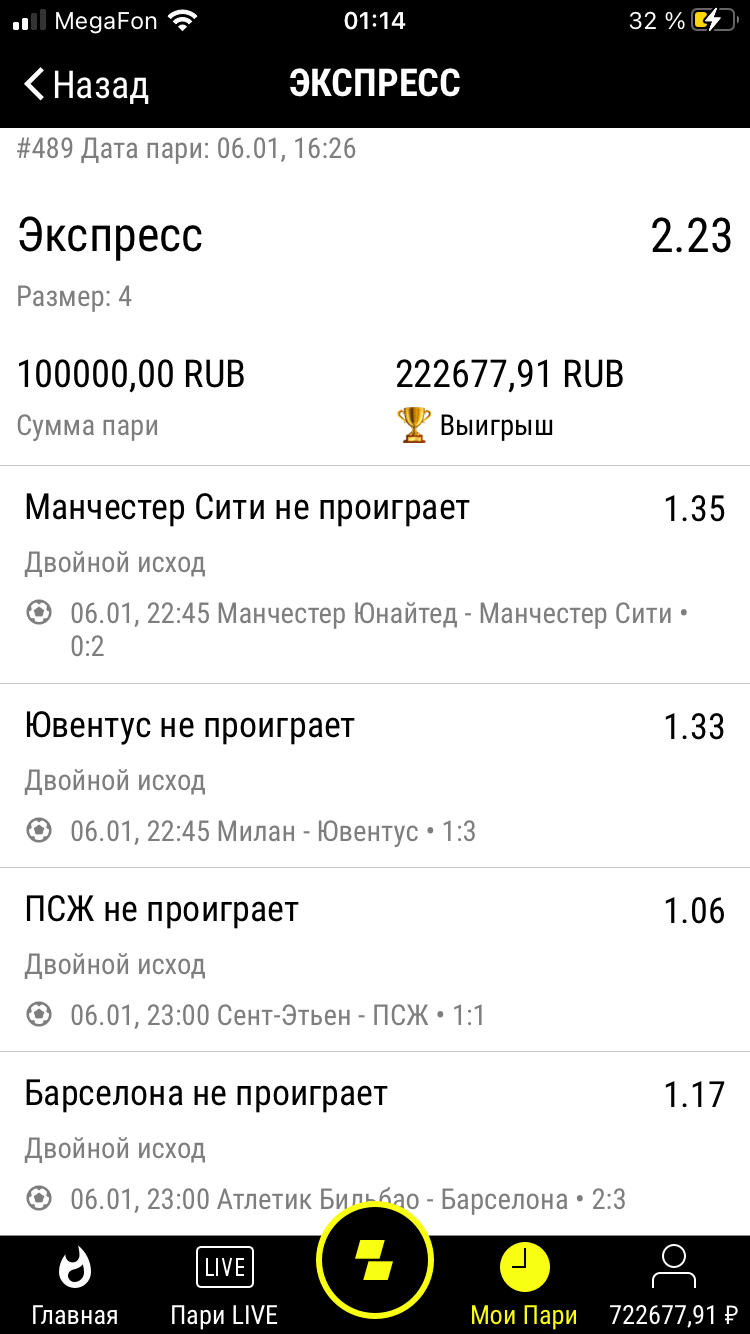Viewport: 750px width, 1334px height.
Task: View the ПСЖ не проиграет selection
Action: pos(374,960)
